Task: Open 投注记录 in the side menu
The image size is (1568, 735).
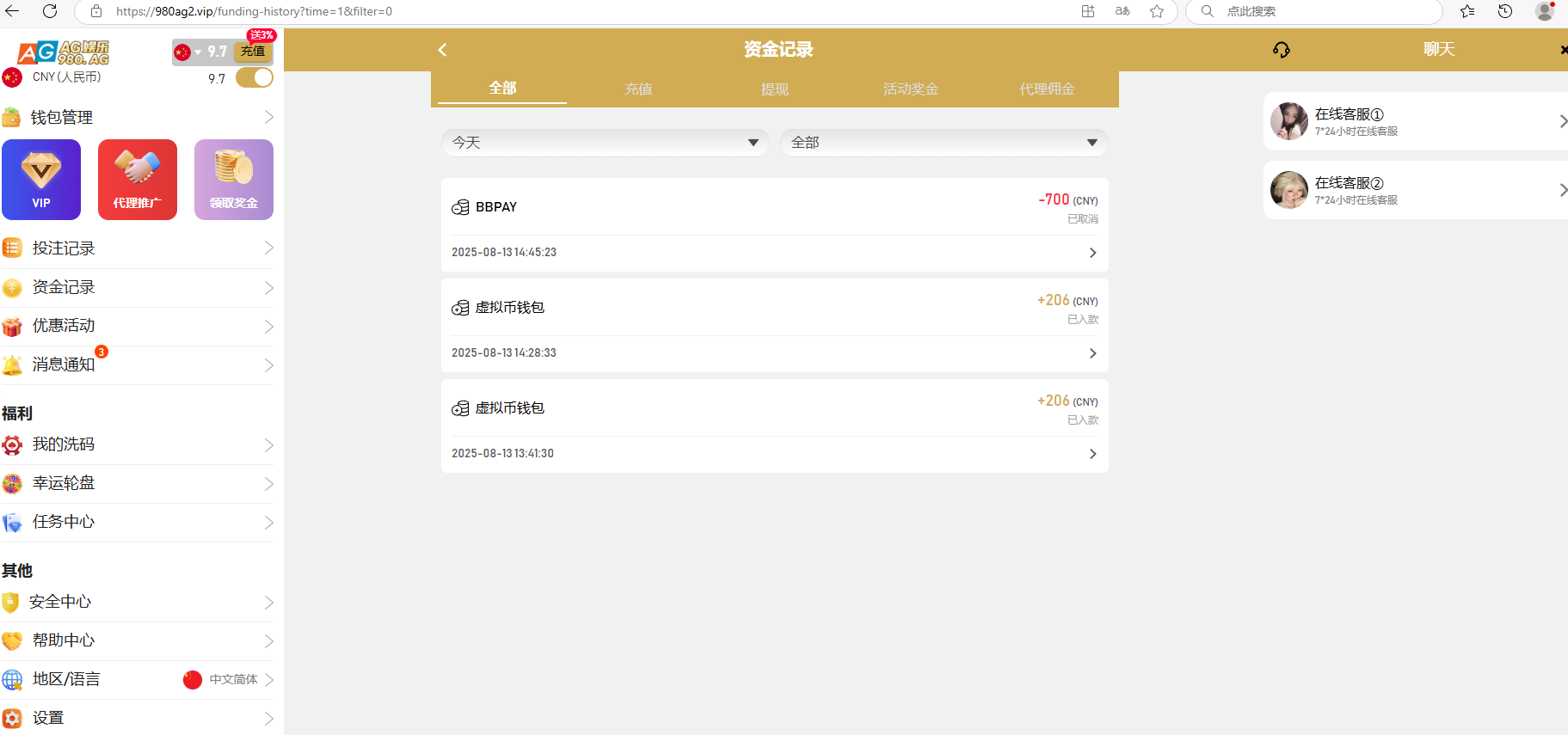Action: (x=138, y=248)
